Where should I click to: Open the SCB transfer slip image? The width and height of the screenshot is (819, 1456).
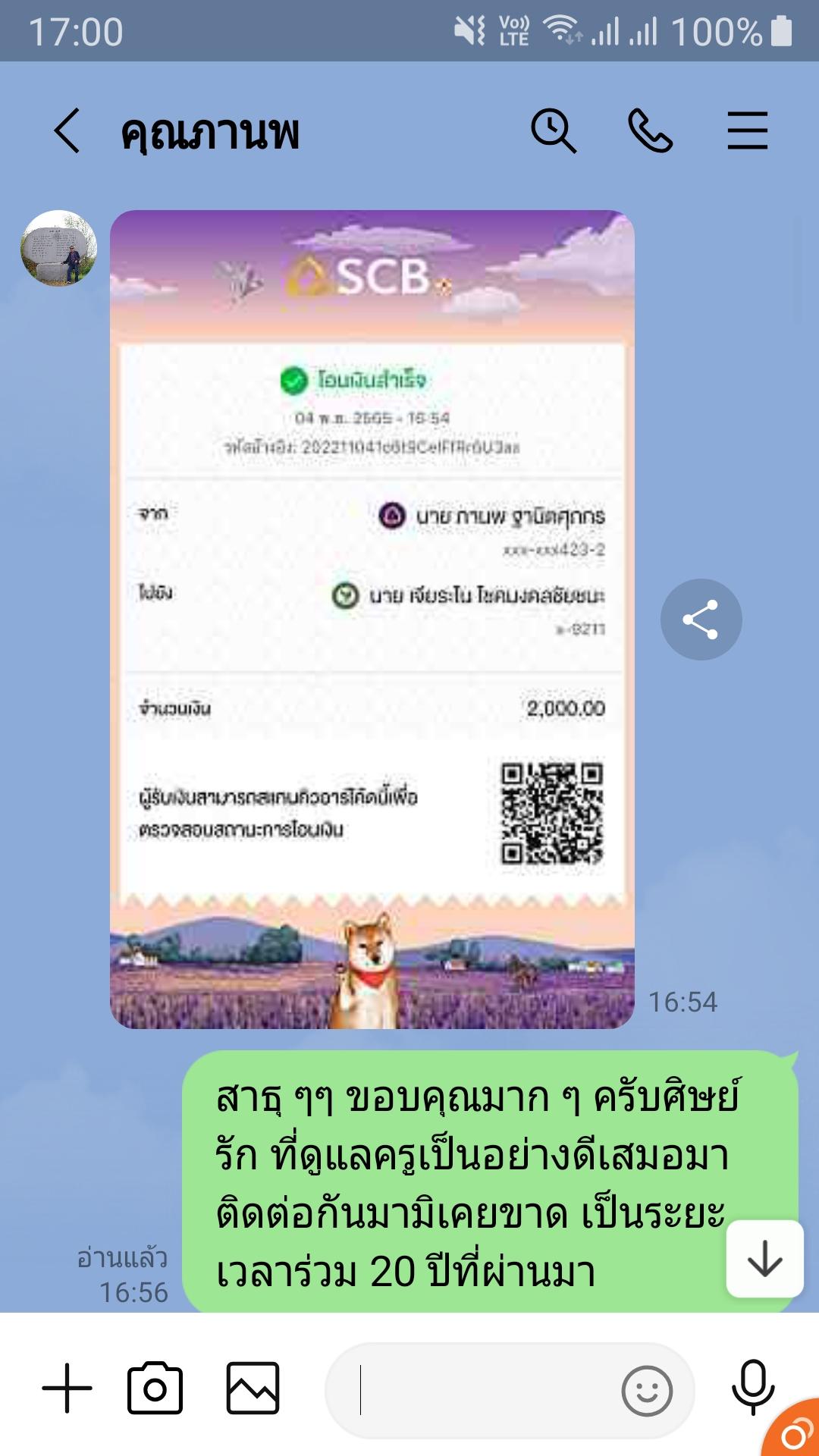pos(372,619)
